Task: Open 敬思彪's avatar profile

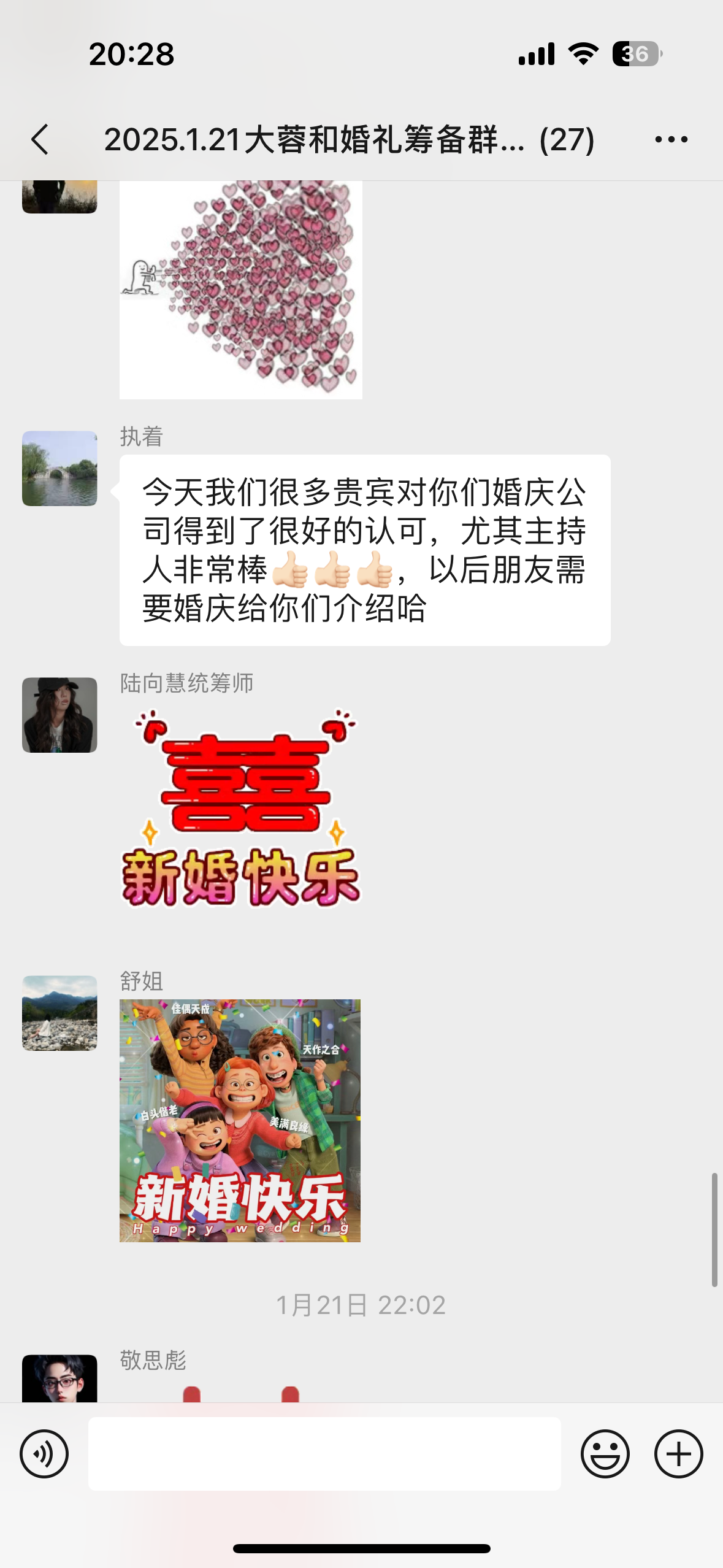Action: 59,1378
